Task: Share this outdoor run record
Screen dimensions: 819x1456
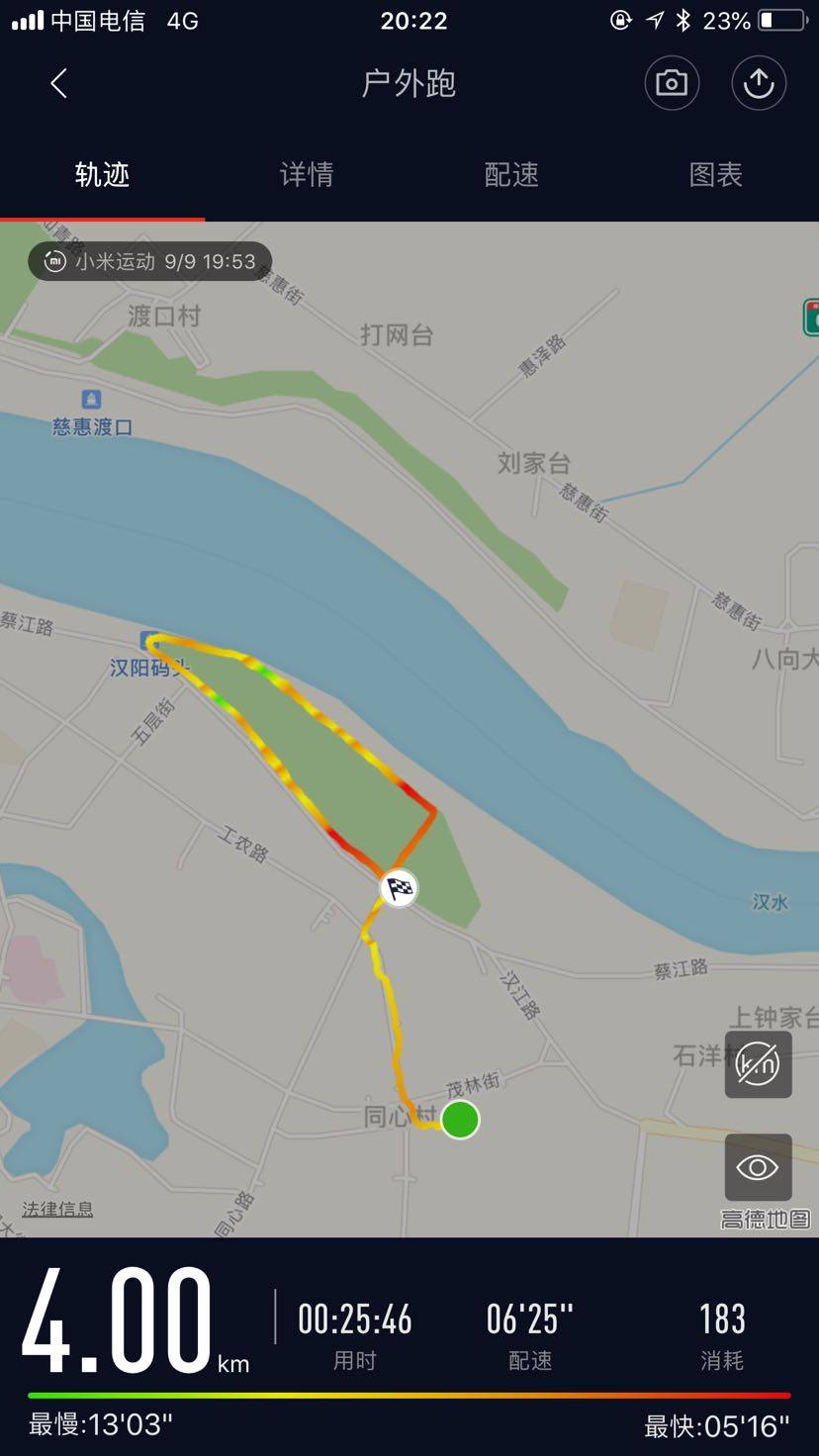Action: click(759, 83)
